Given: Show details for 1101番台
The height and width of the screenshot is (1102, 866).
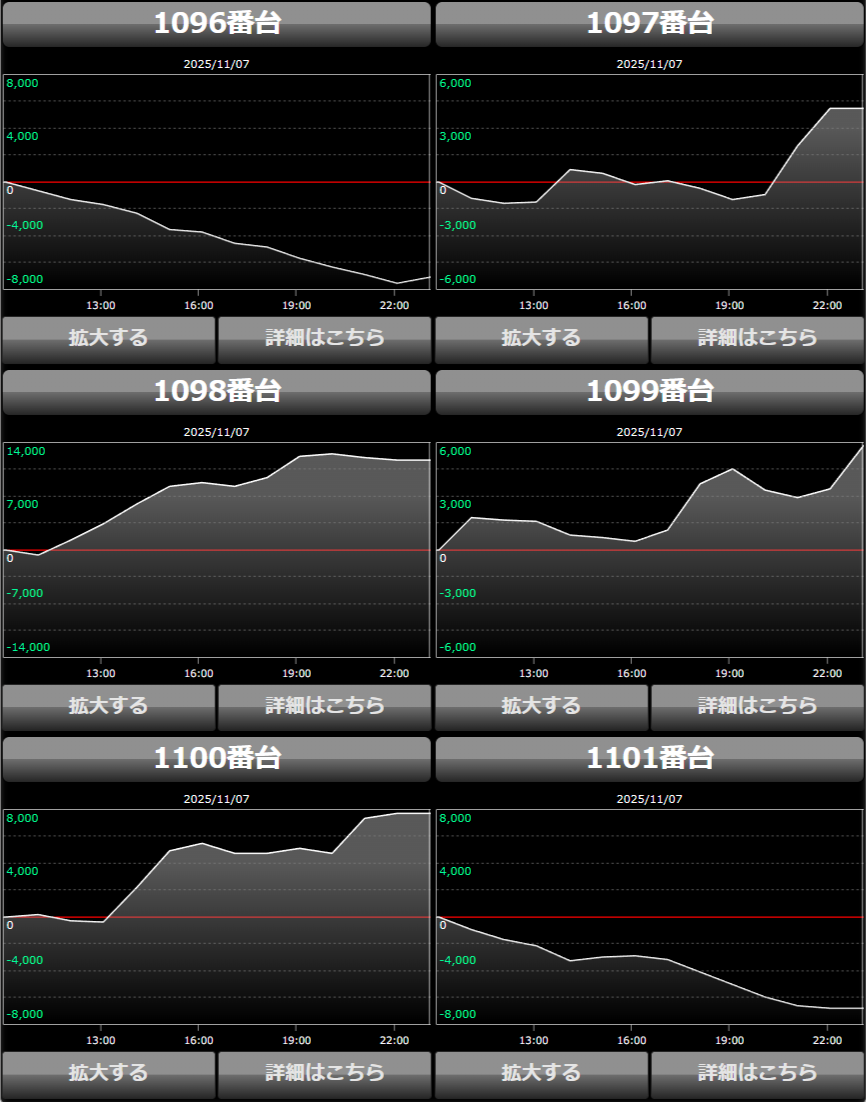Looking at the screenshot, I should coord(757,1074).
